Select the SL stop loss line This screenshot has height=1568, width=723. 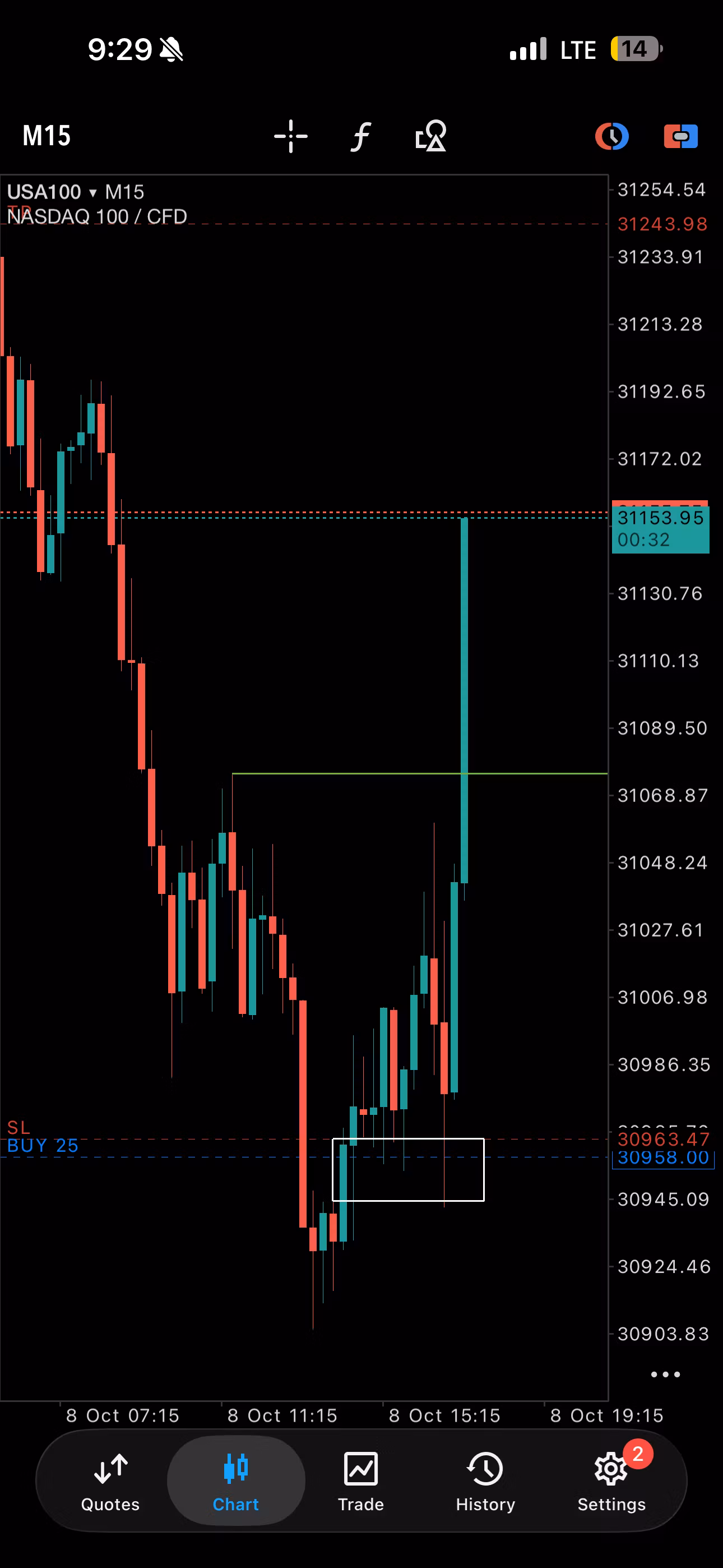(18, 1128)
